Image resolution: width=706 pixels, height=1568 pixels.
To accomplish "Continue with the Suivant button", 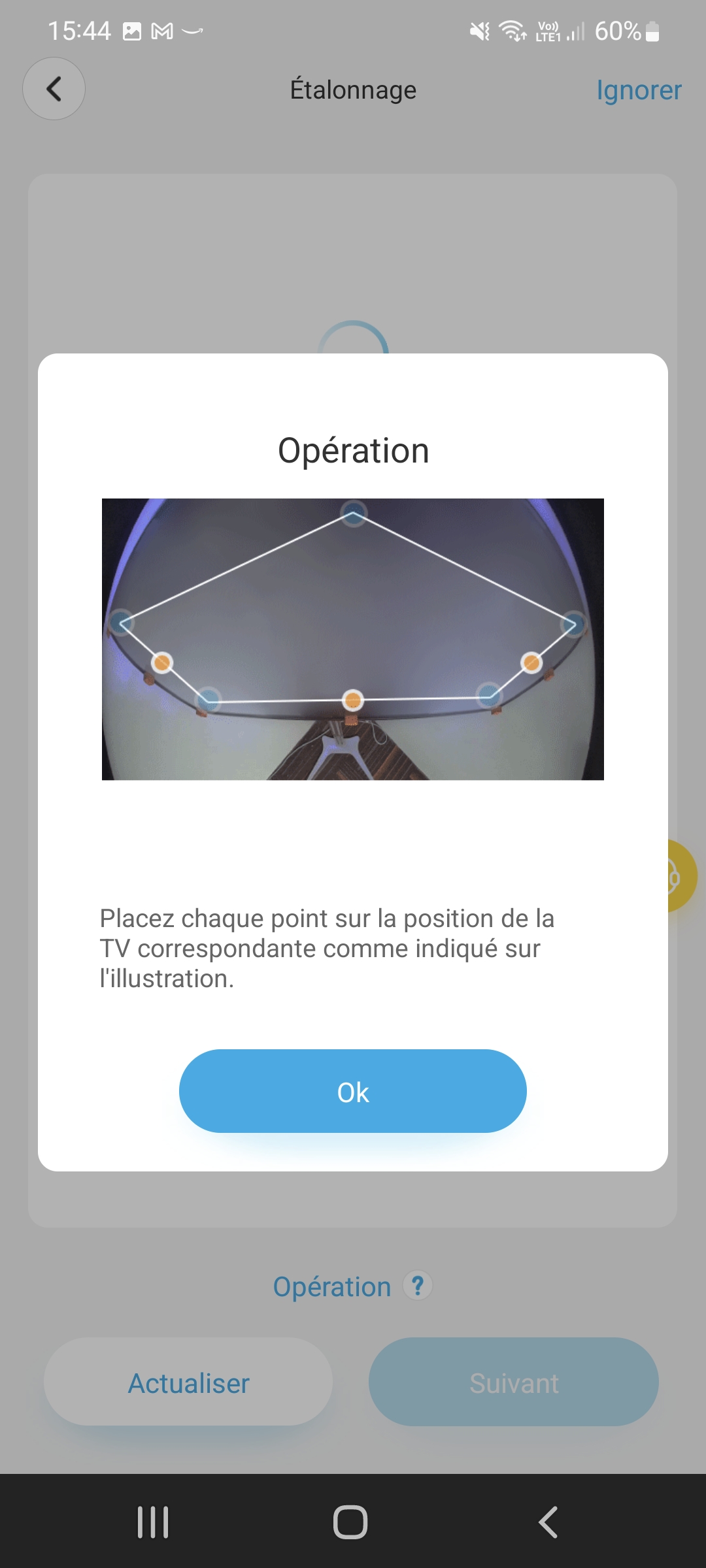I will pyautogui.click(x=513, y=1382).
